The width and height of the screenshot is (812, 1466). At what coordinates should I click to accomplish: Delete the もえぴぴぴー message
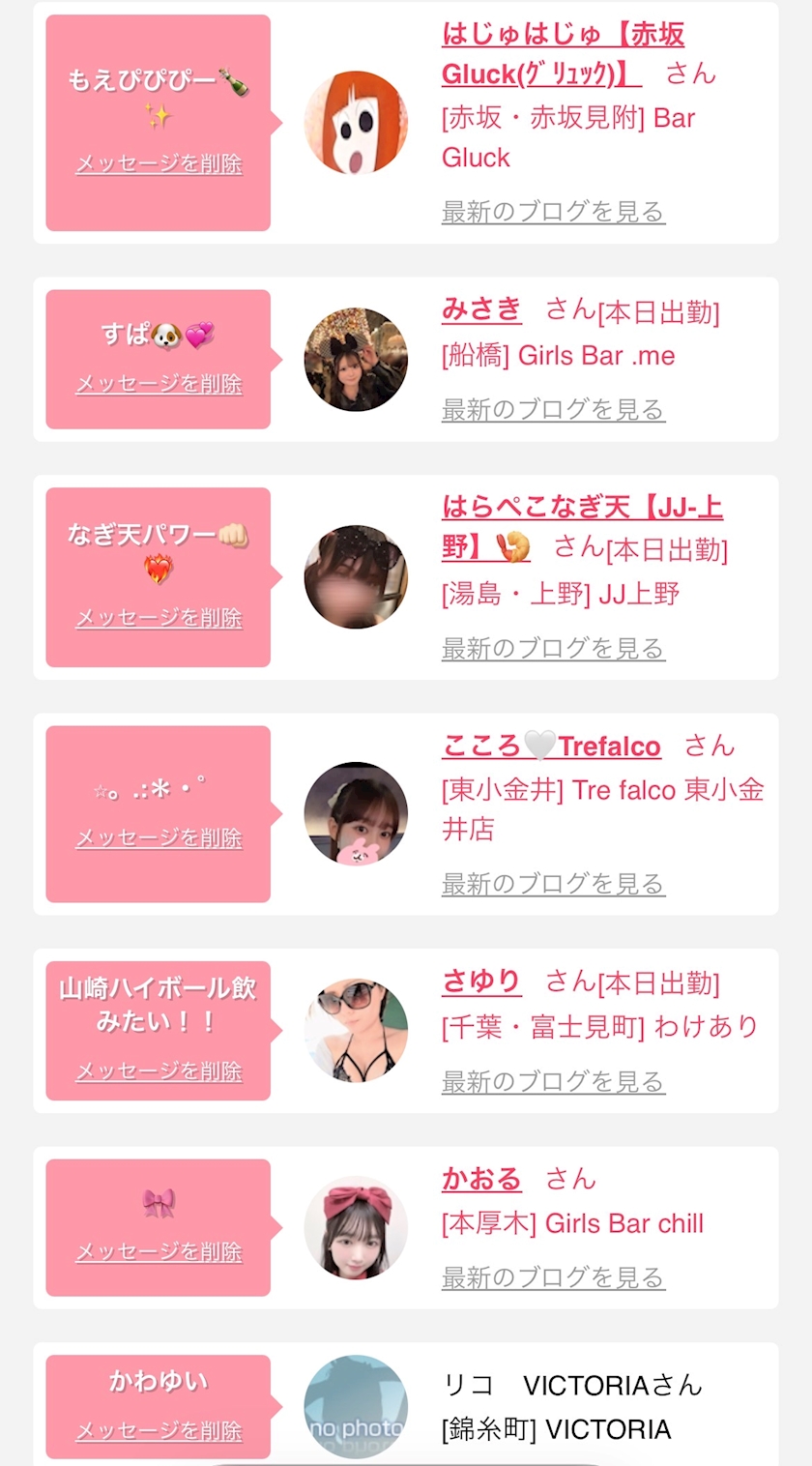[159, 164]
